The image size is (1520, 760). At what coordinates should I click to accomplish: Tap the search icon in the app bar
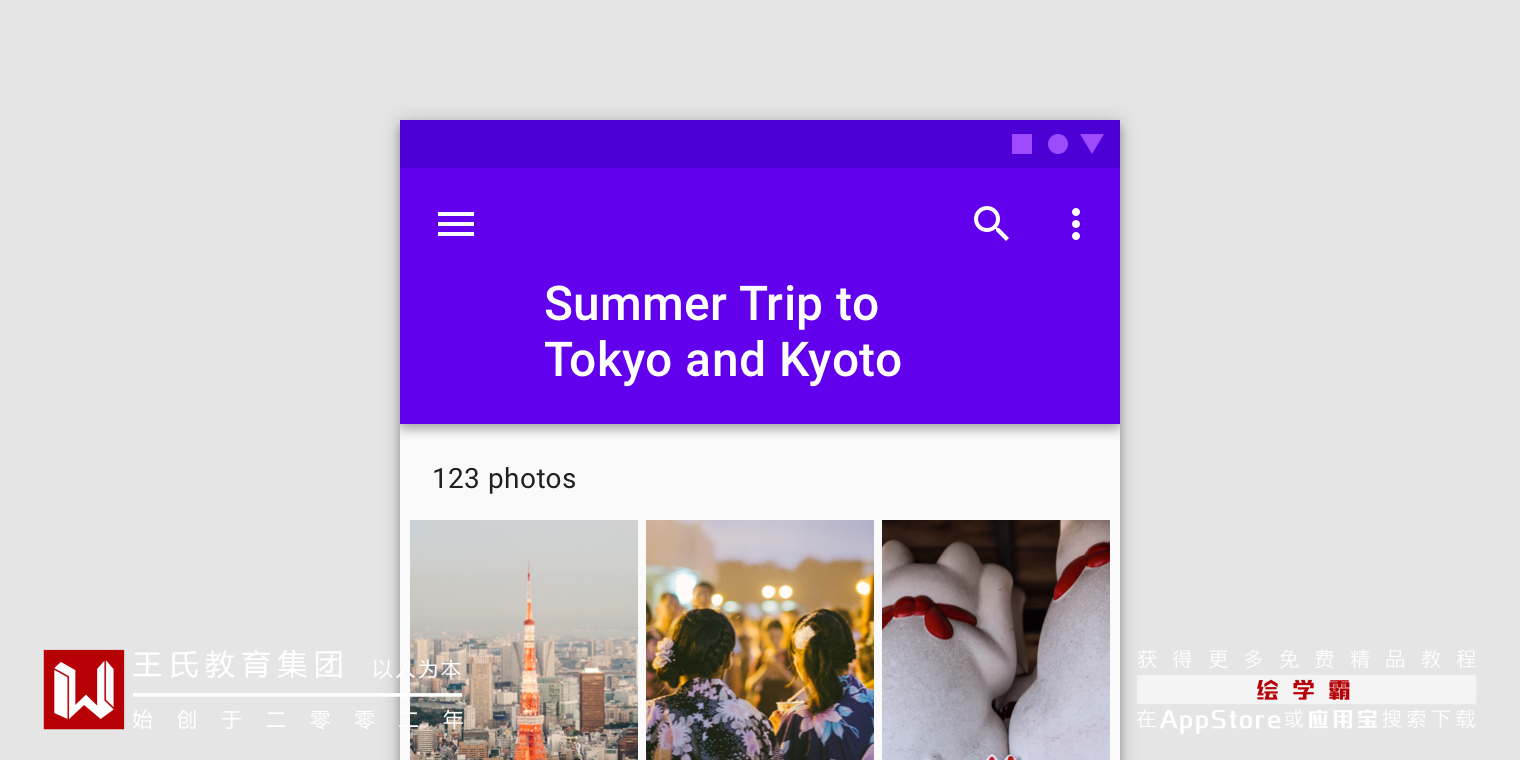point(991,224)
